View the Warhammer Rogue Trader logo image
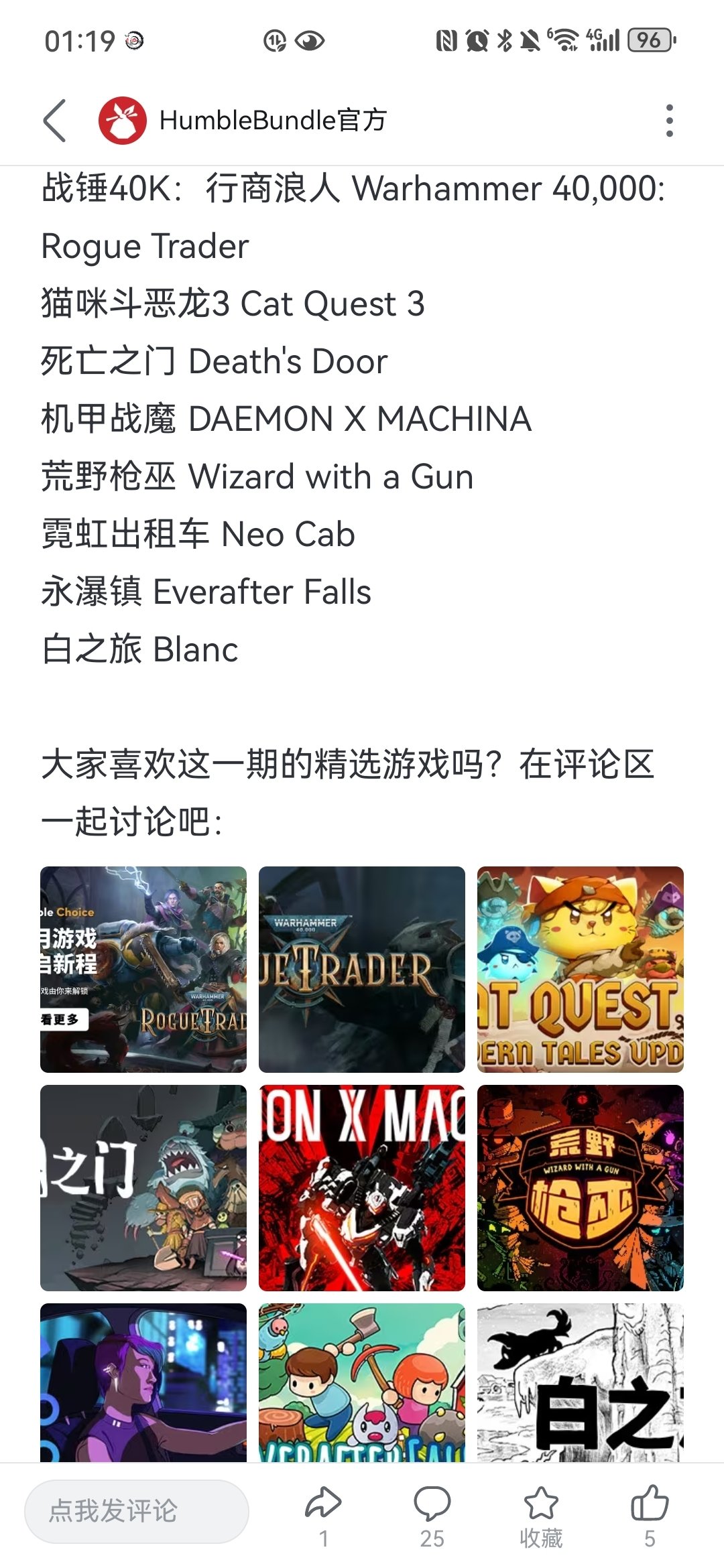Screen dimensions: 724x1568 pos(362,969)
